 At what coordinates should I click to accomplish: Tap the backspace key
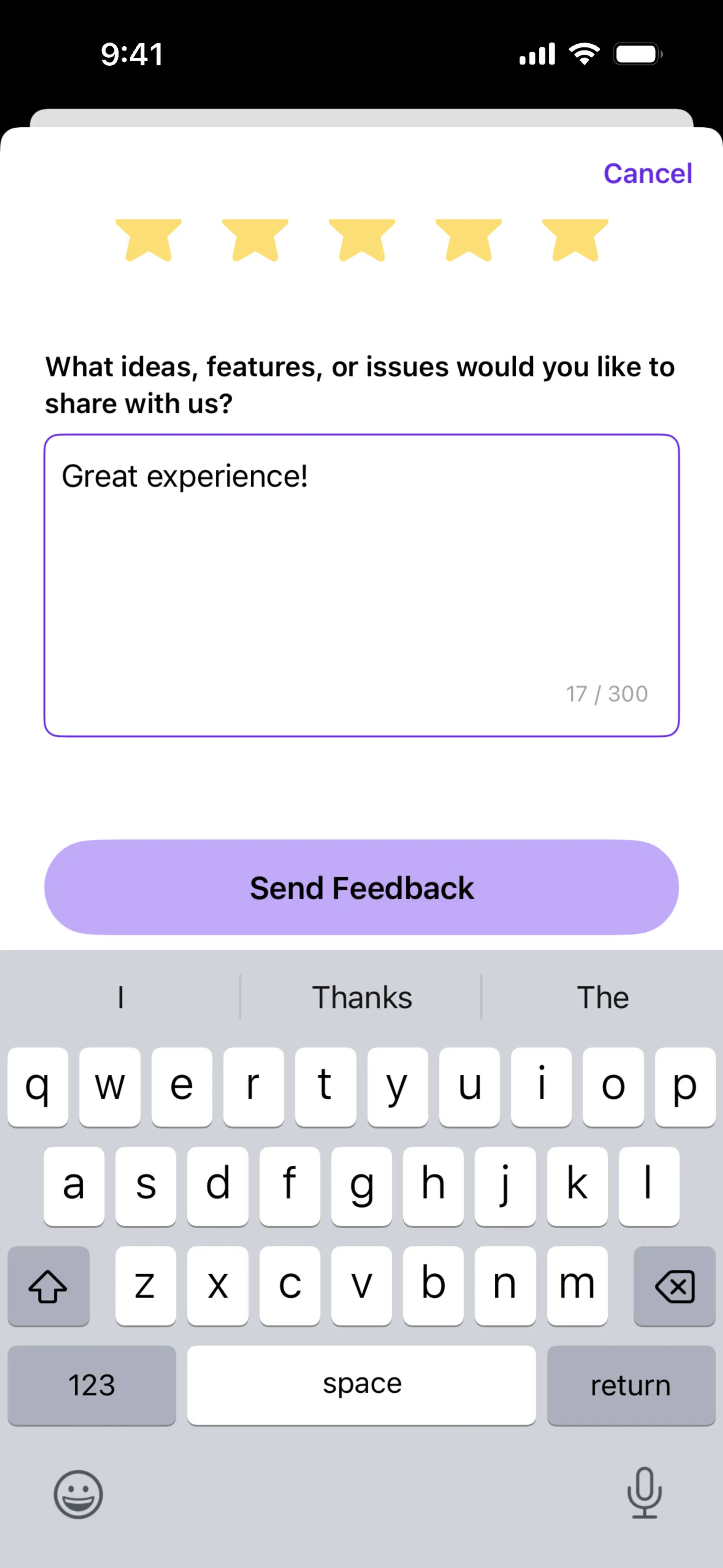(674, 1286)
